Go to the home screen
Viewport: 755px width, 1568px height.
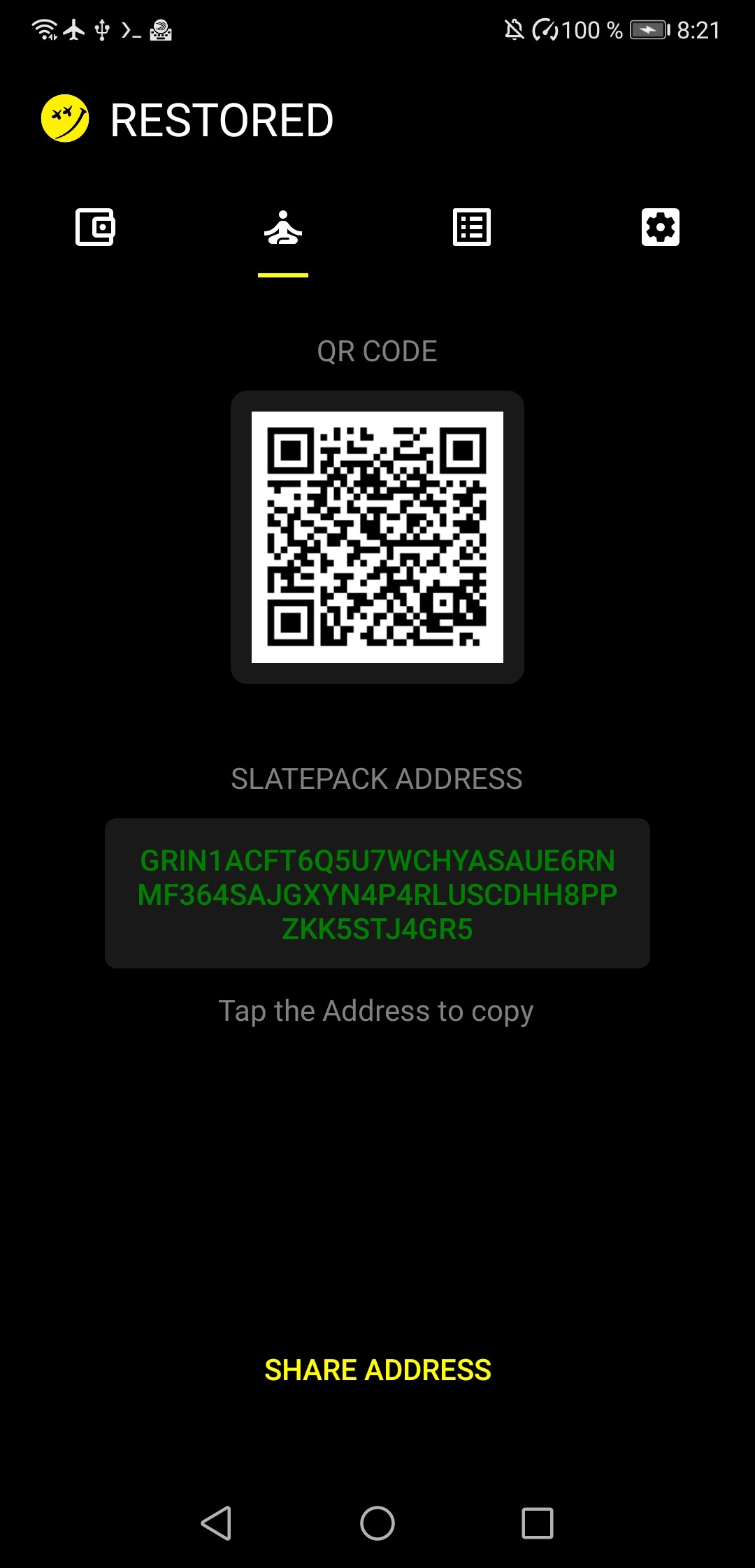(377, 1523)
